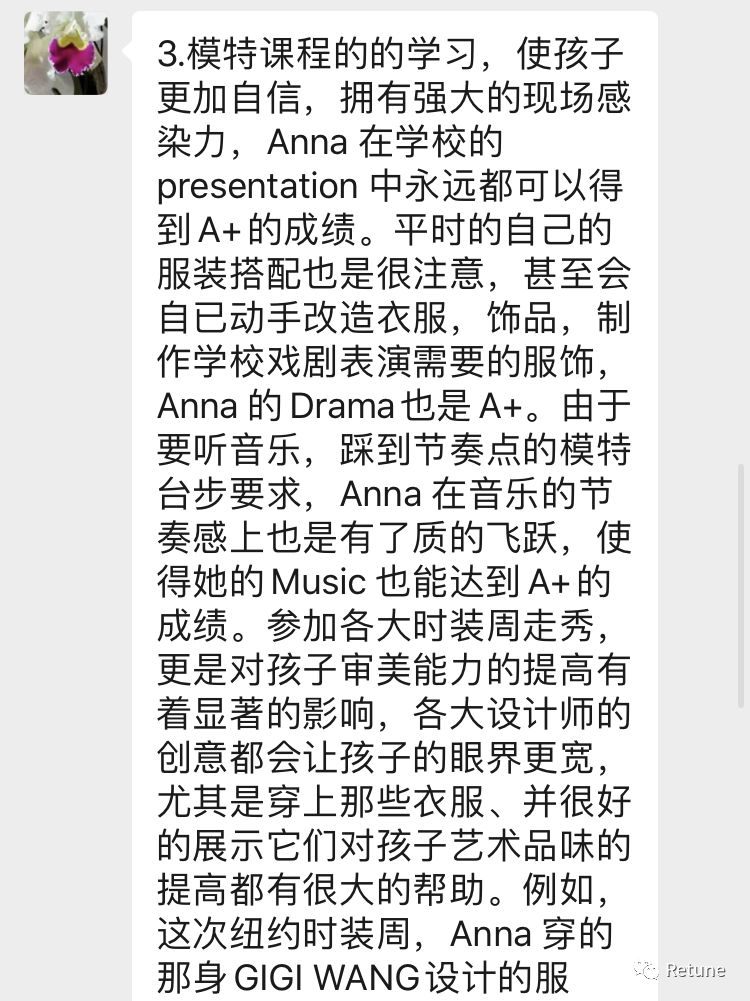Viewport: 750px width, 1001px height.
Task: Click the 'Retune' watermark text
Action: (696, 969)
